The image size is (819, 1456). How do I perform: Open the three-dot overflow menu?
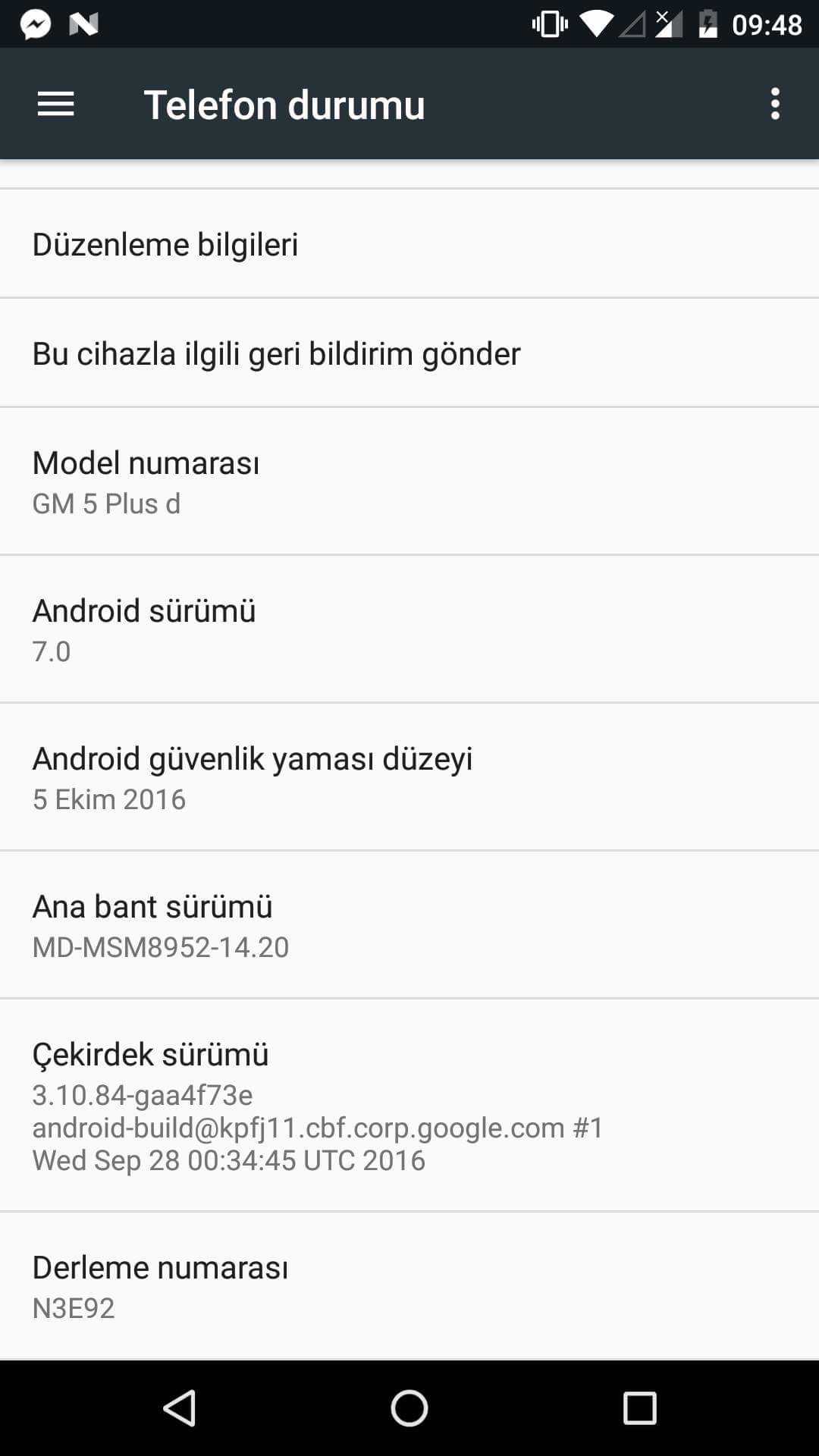coord(774,104)
